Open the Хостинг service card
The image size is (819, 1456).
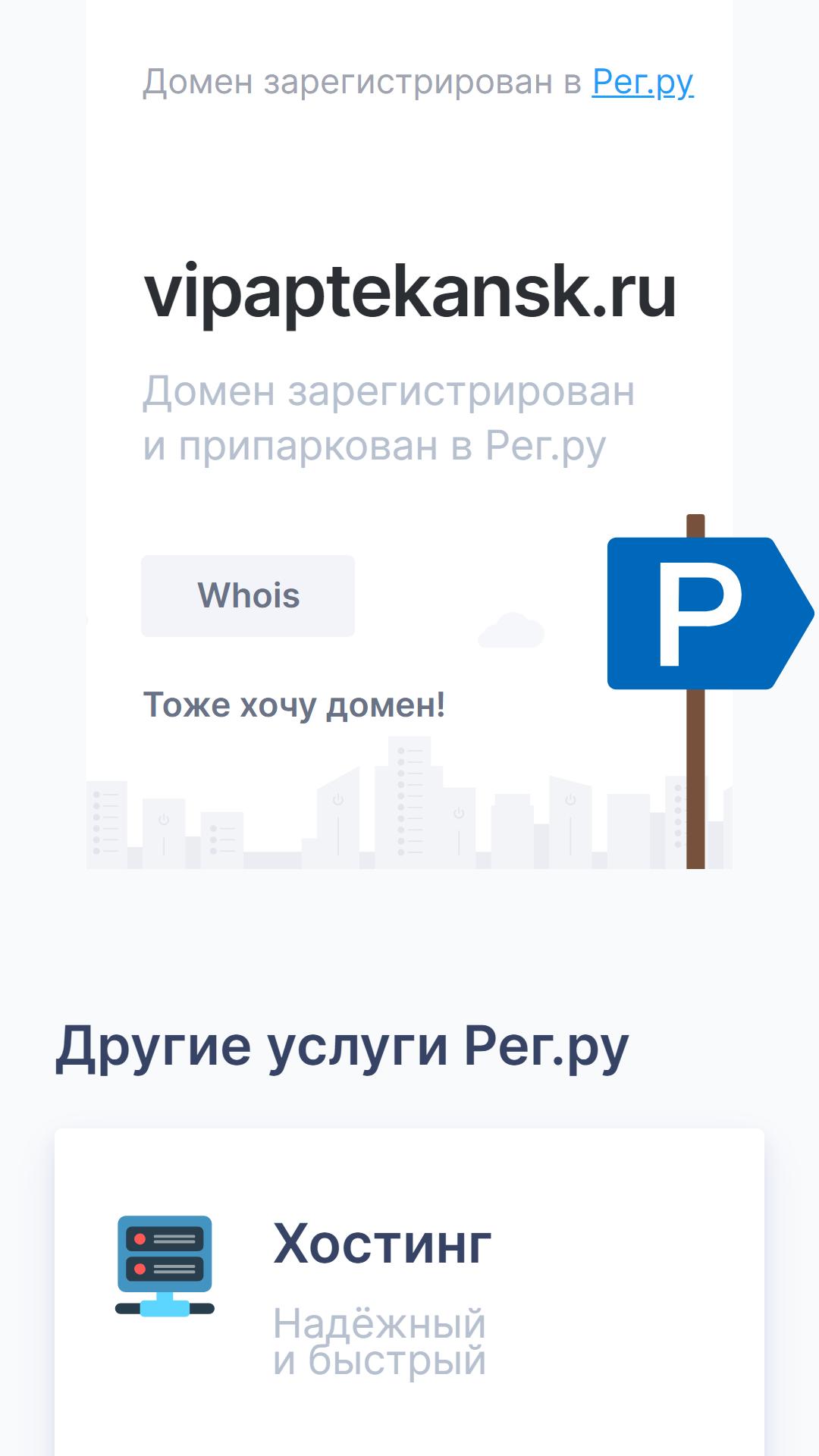point(409,1289)
